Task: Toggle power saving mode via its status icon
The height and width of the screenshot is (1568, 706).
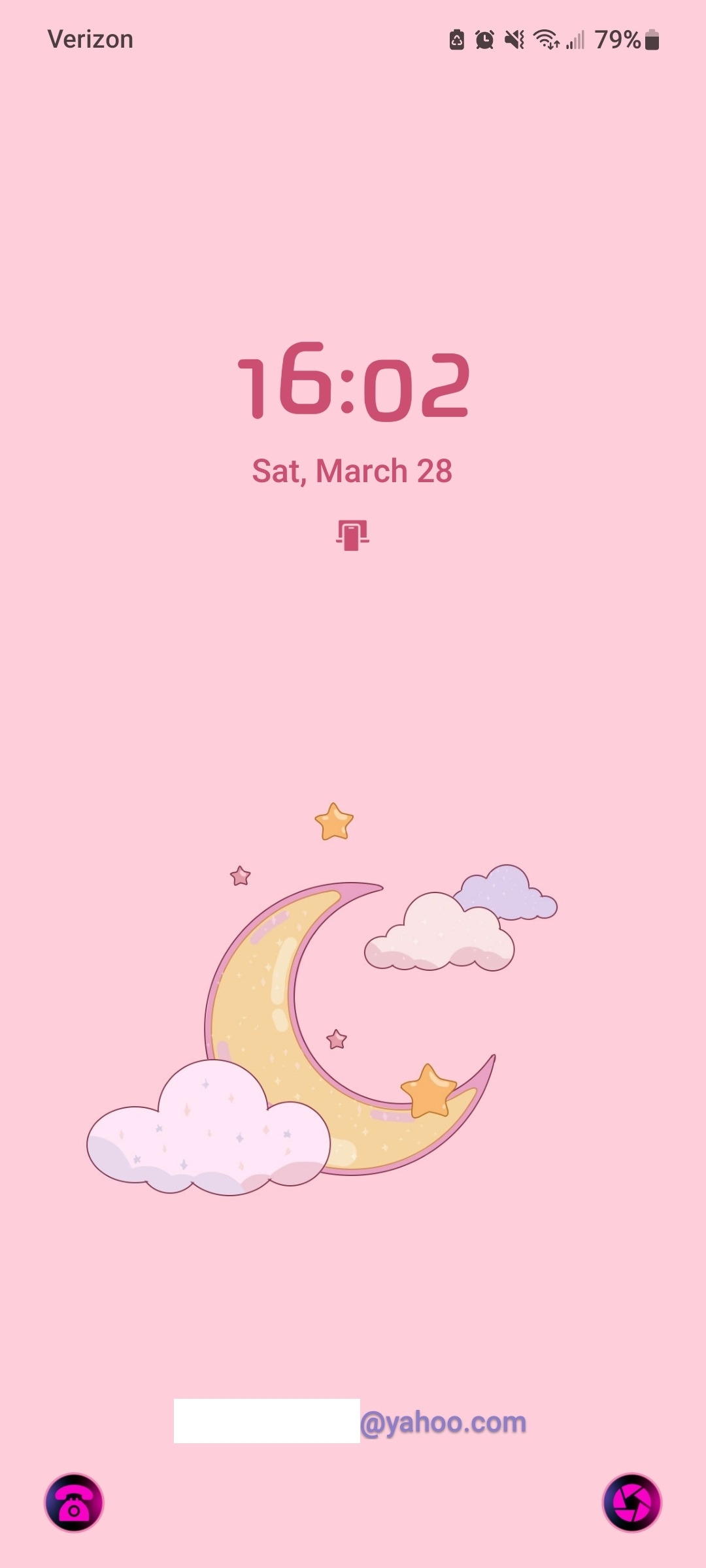Action: click(x=458, y=39)
